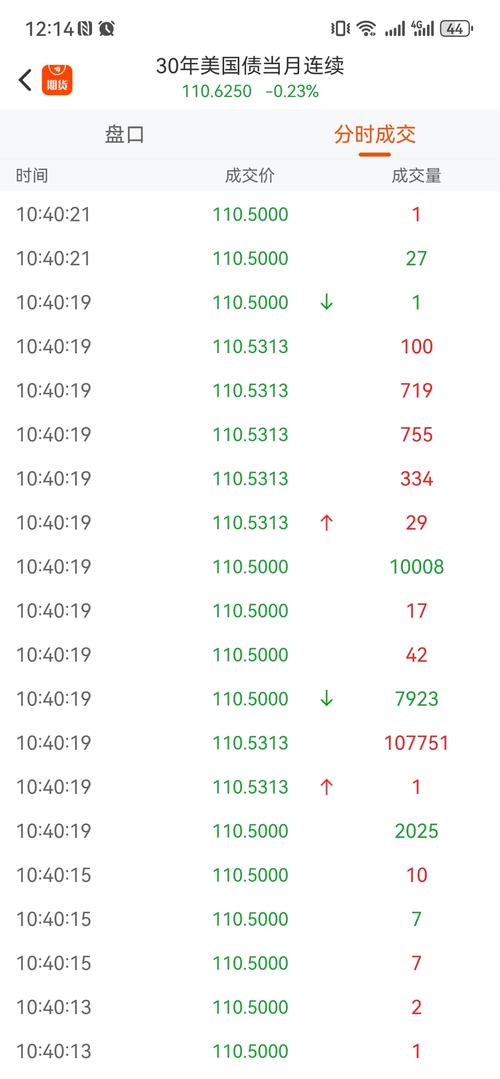The image size is (500, 1079).
Task: Switch to the 盘口 tab
Action: (x=124, y=134)
